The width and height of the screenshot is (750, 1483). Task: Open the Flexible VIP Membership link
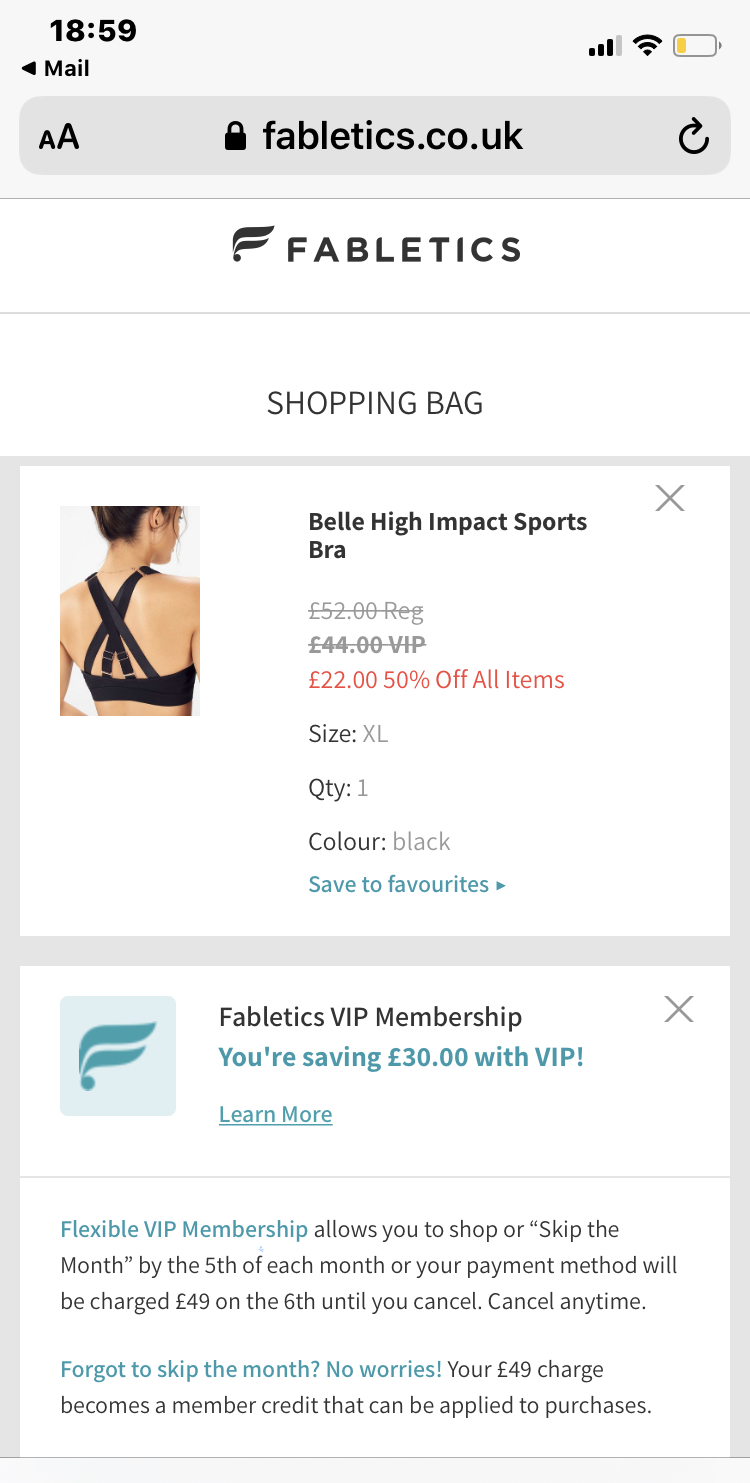[184, 1229]
